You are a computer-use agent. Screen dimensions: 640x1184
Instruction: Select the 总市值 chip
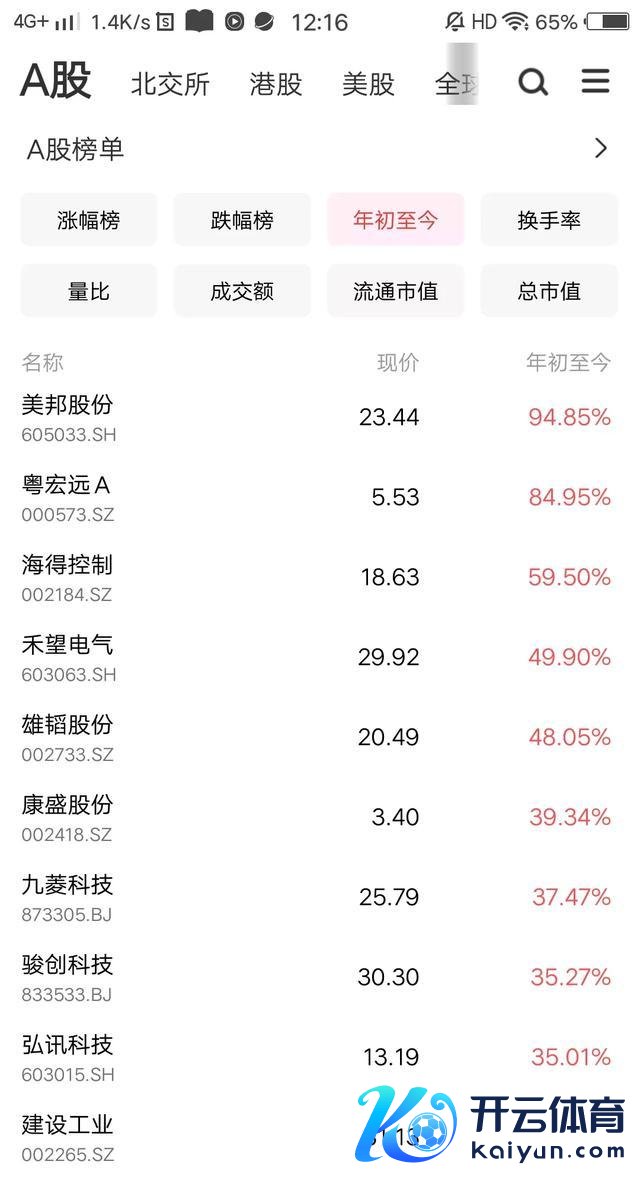pos(549,291)
